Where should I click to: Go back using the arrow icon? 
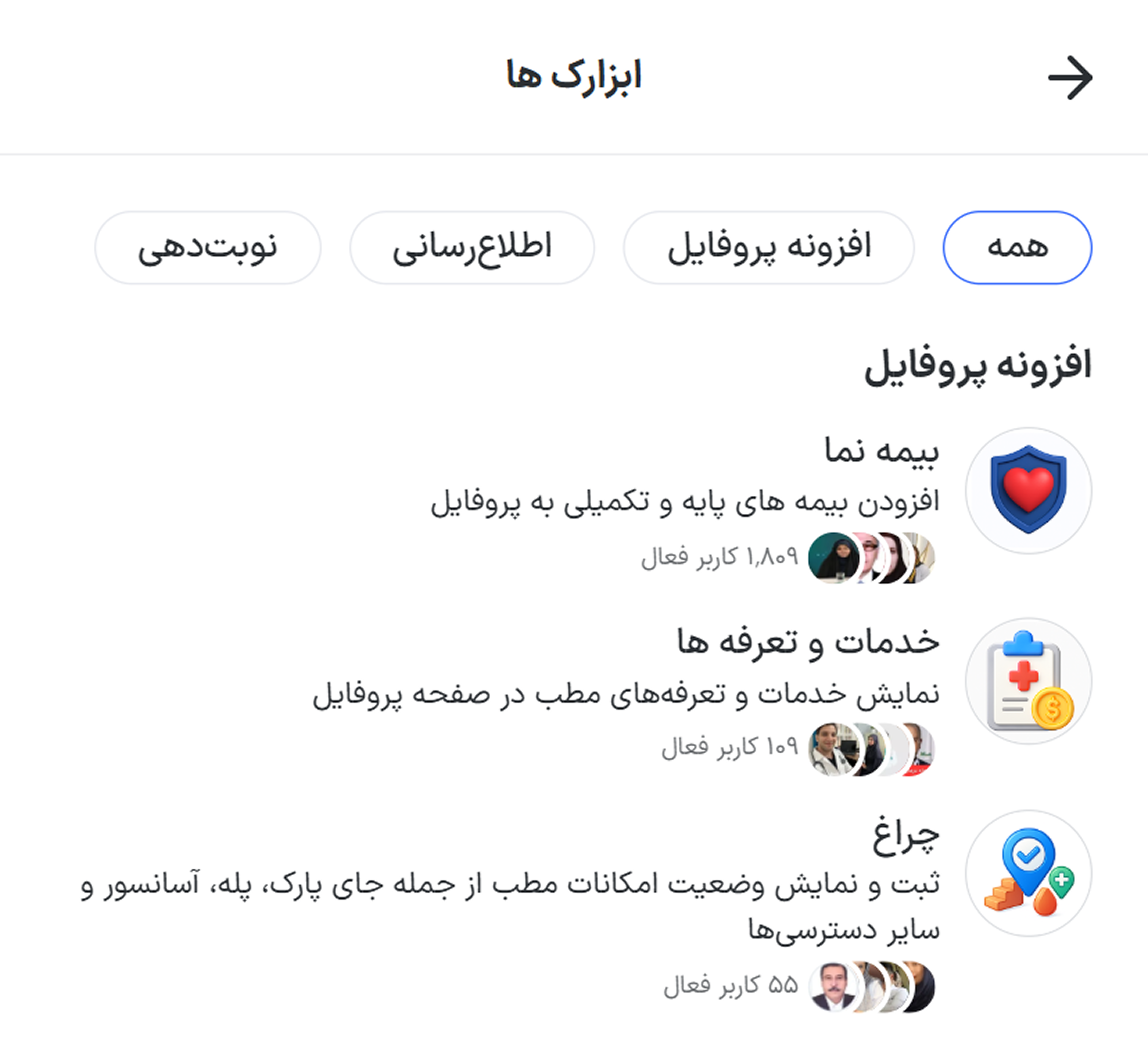click(x=1069, y=78)
